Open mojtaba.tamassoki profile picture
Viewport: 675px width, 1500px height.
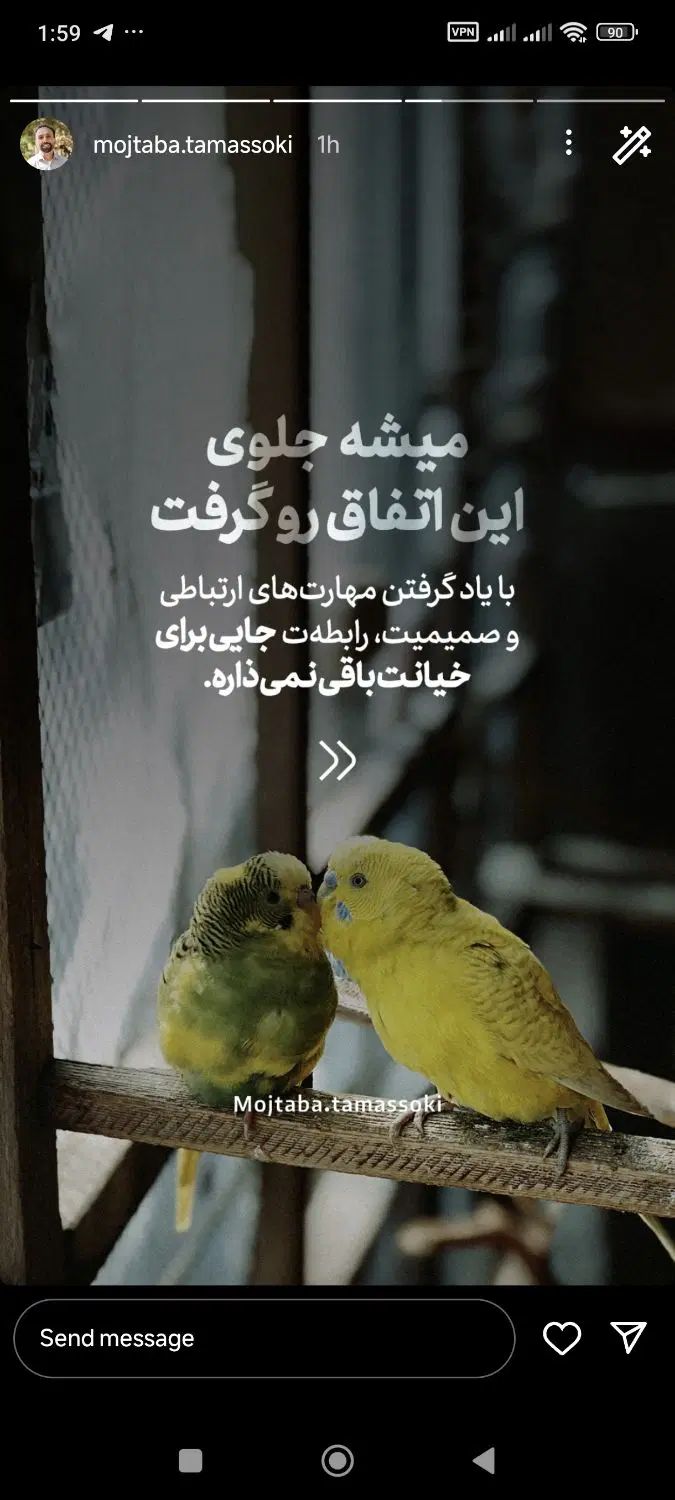pyautogui.click(x=46, y=145)
